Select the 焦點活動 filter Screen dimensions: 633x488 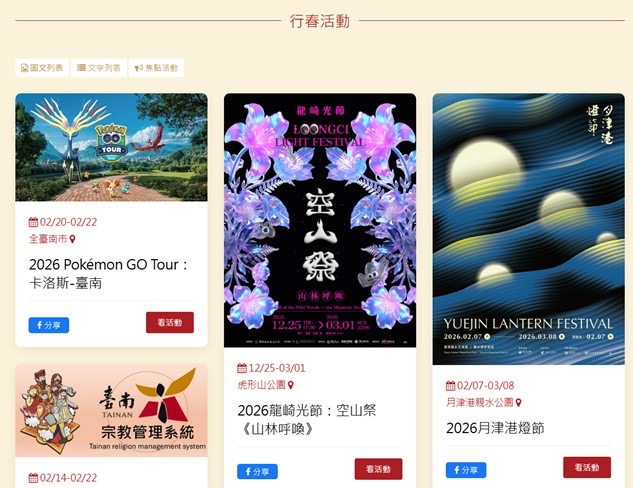tap(156, 68)
